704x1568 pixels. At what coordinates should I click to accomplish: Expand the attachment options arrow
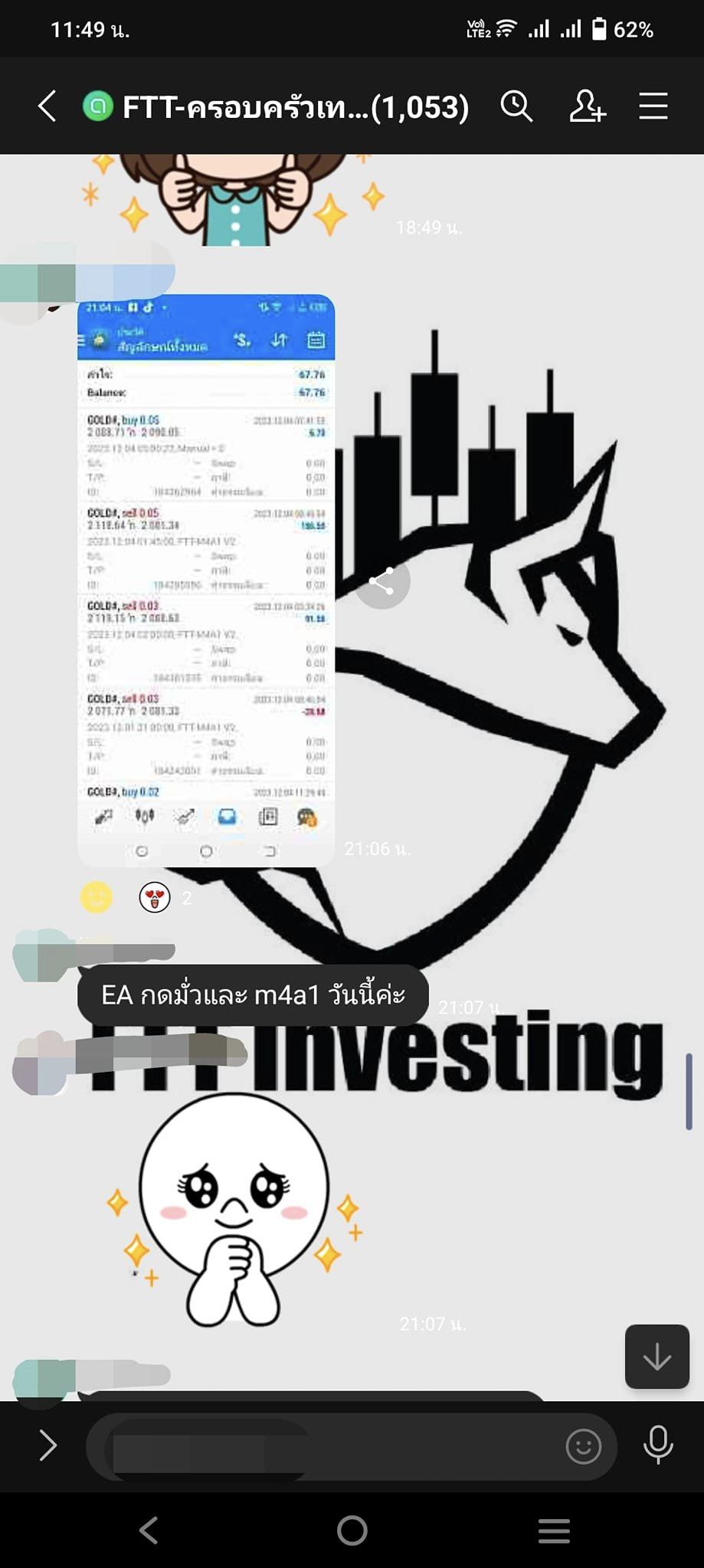pyautogui.click(x=47, y=1446)
